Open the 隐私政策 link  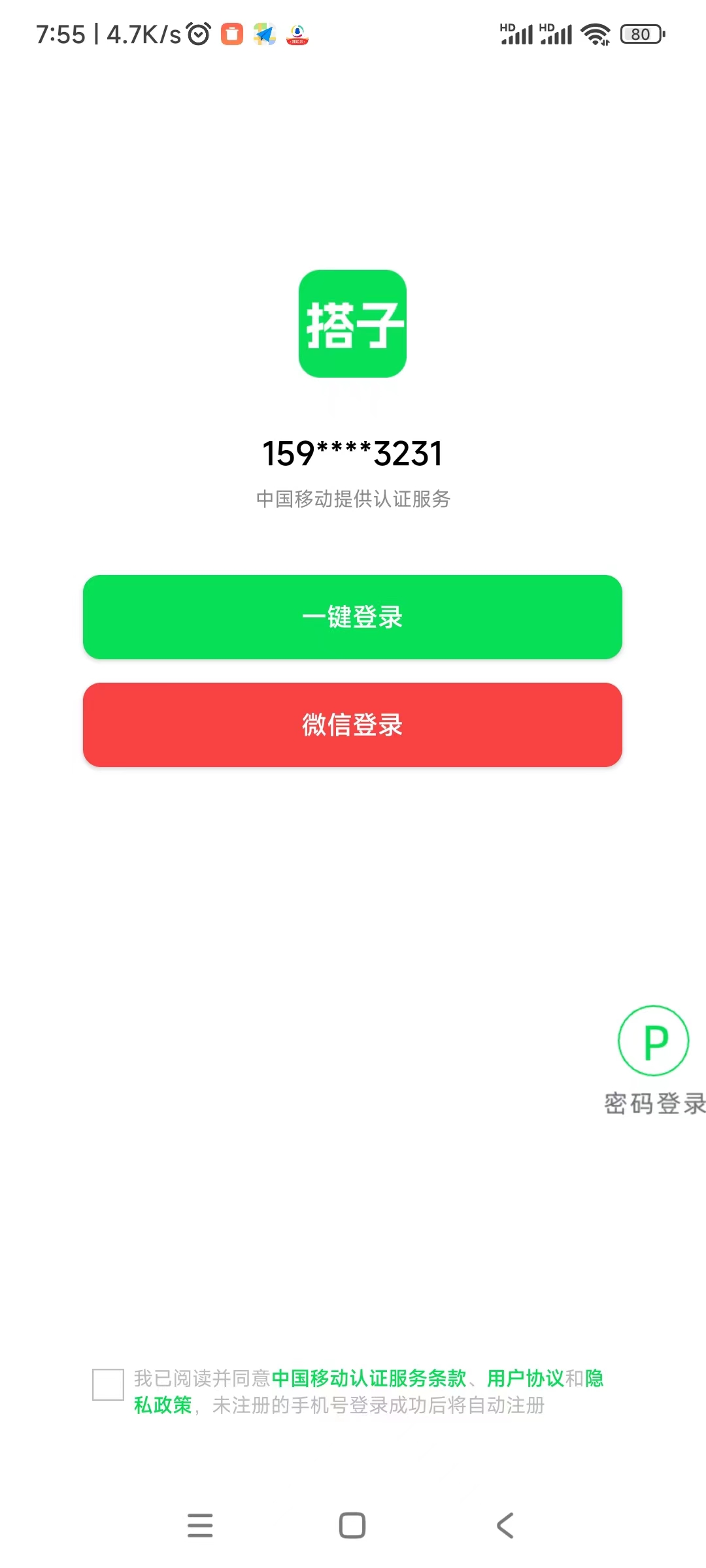163,1405
